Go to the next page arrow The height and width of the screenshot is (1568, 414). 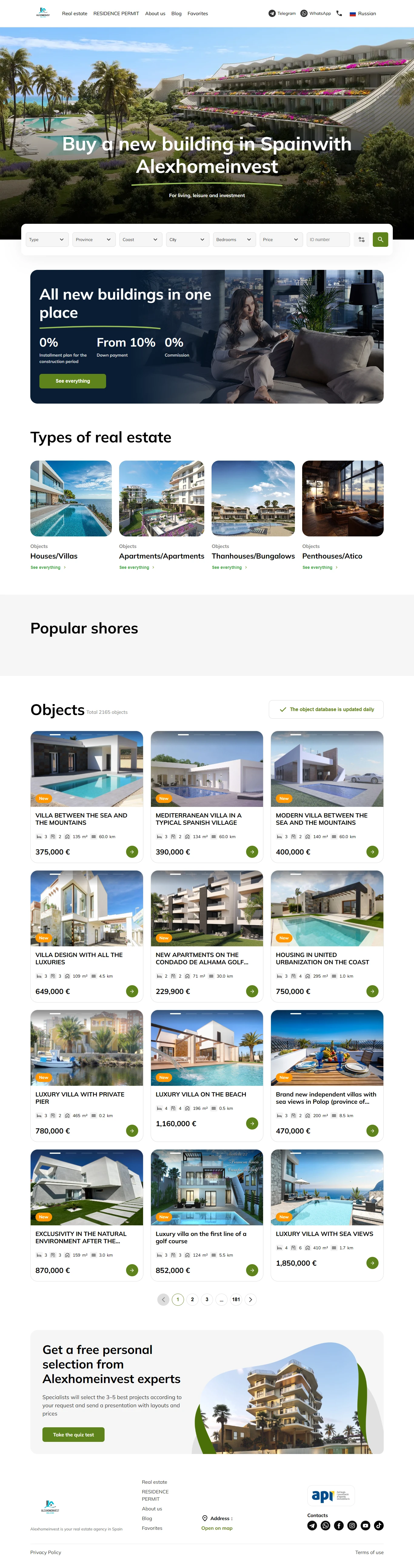[x=250, y=1299]
